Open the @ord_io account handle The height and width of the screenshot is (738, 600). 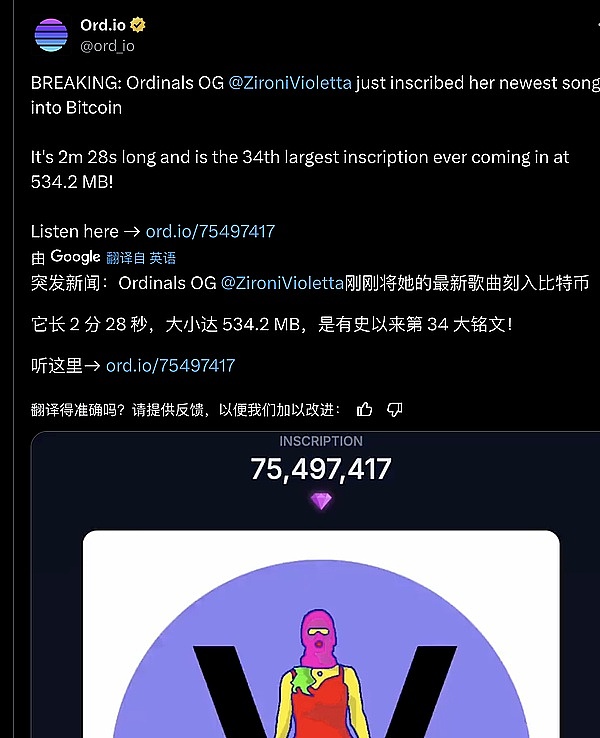pos(107,46)
